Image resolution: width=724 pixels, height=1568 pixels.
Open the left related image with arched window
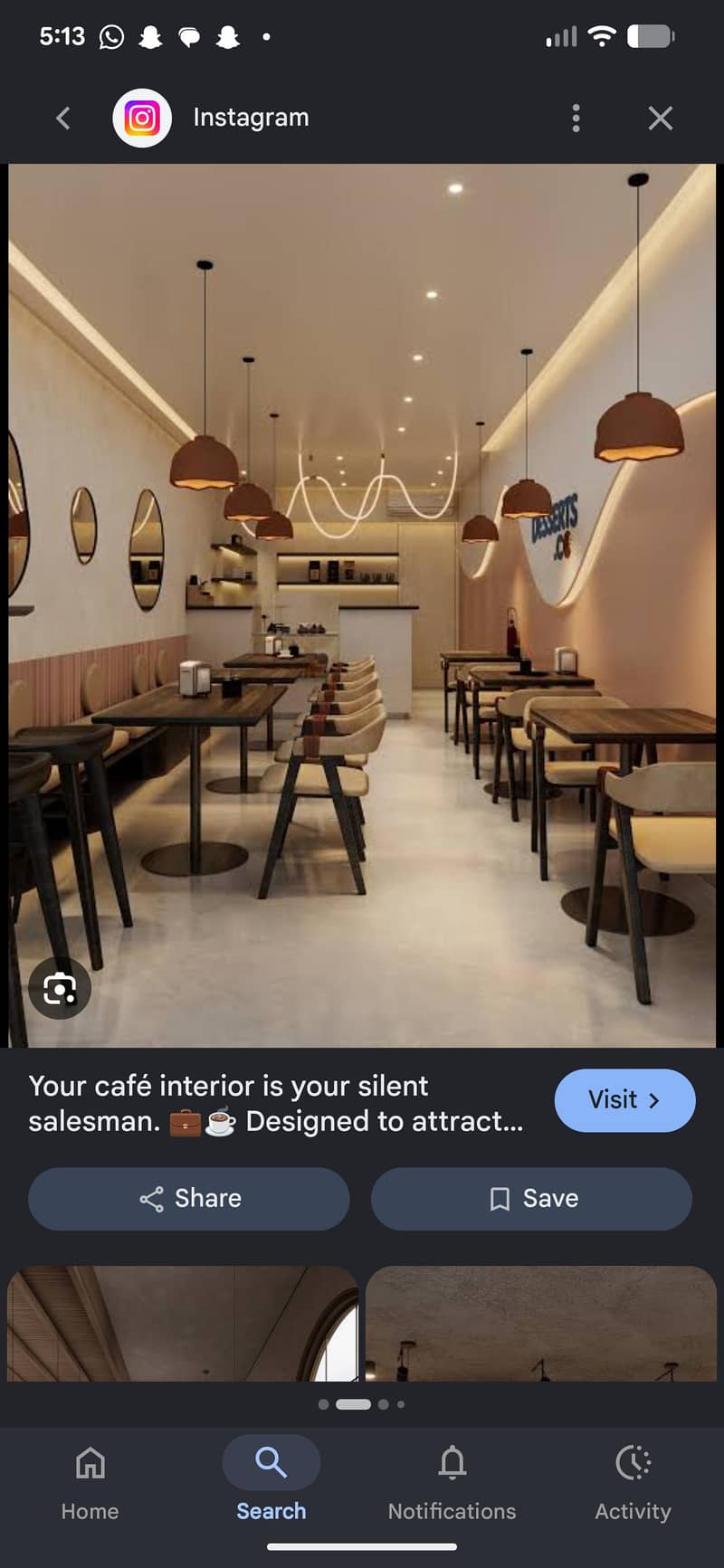click(183, 1323)
